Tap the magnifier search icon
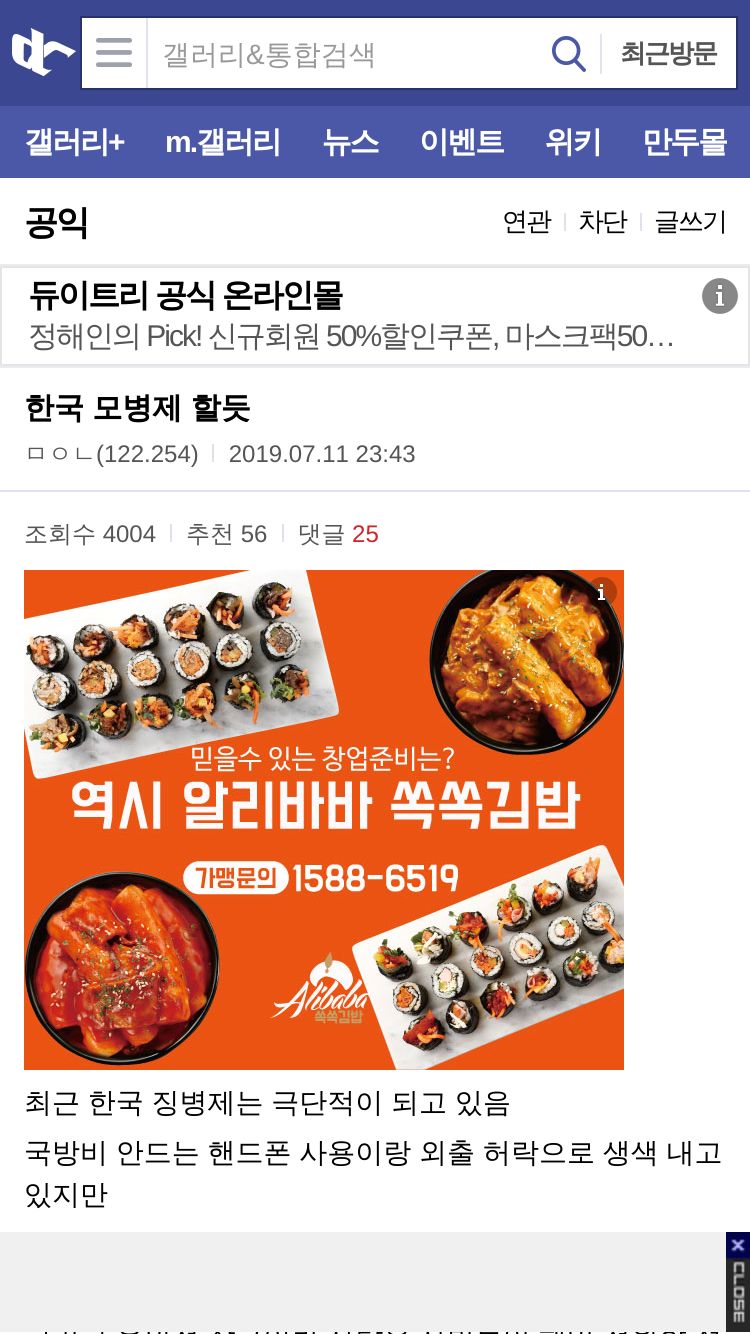This screenshot has height=1334, width=750. [x=569, y=53]
